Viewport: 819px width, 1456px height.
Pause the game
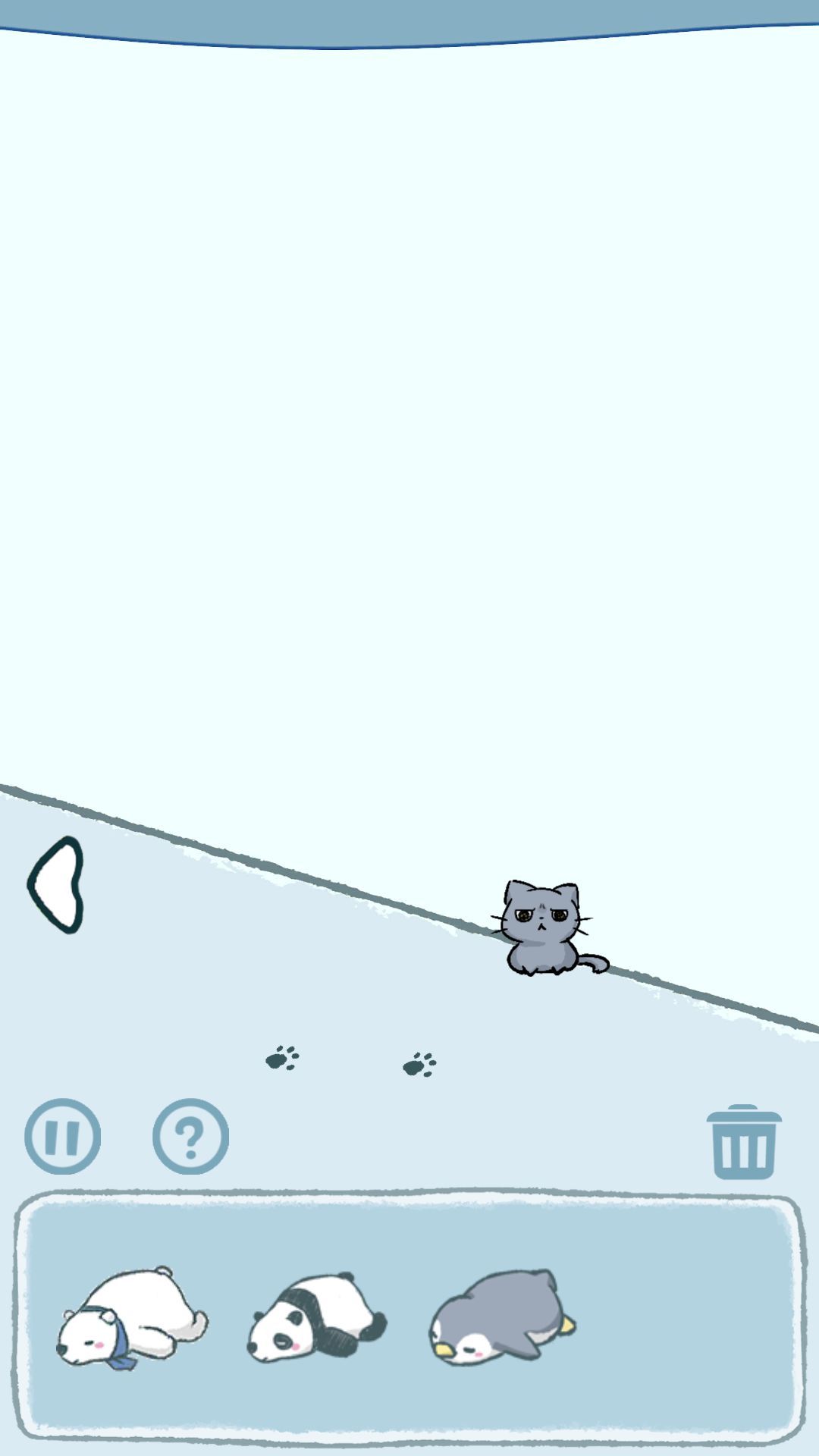[62, 1136]
